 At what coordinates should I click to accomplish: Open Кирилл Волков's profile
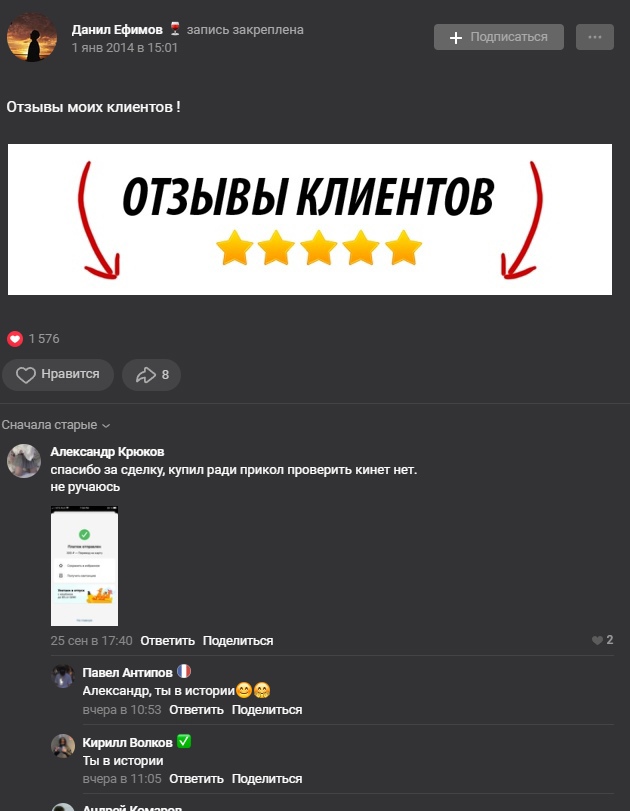[x=127, y=742]
